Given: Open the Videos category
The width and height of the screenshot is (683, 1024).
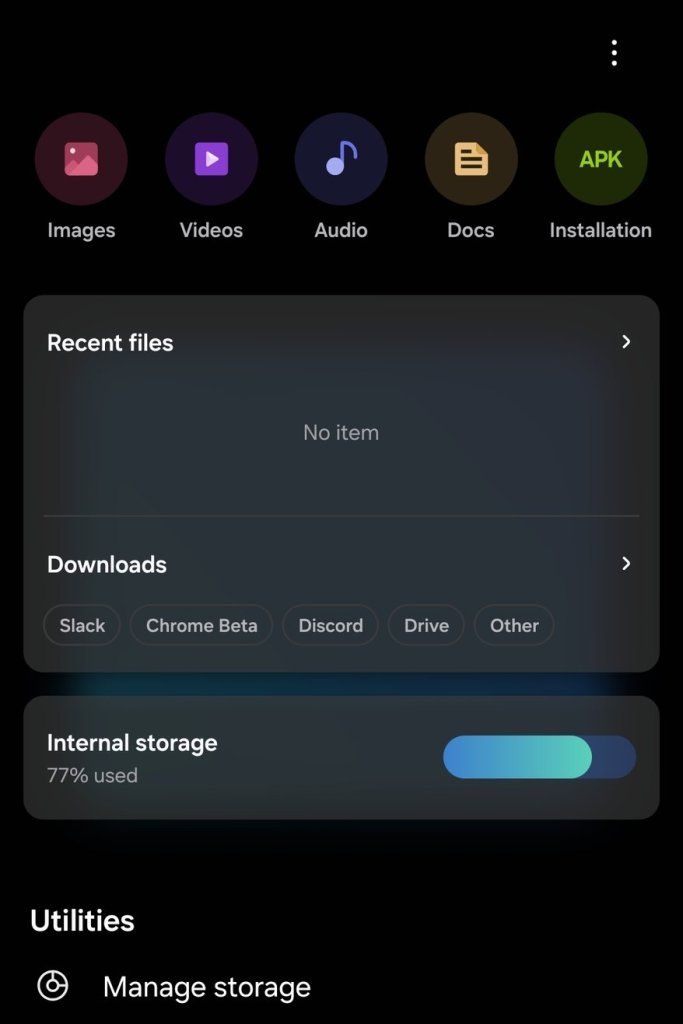Looking at the screenshot, I should tap(211, 160).
